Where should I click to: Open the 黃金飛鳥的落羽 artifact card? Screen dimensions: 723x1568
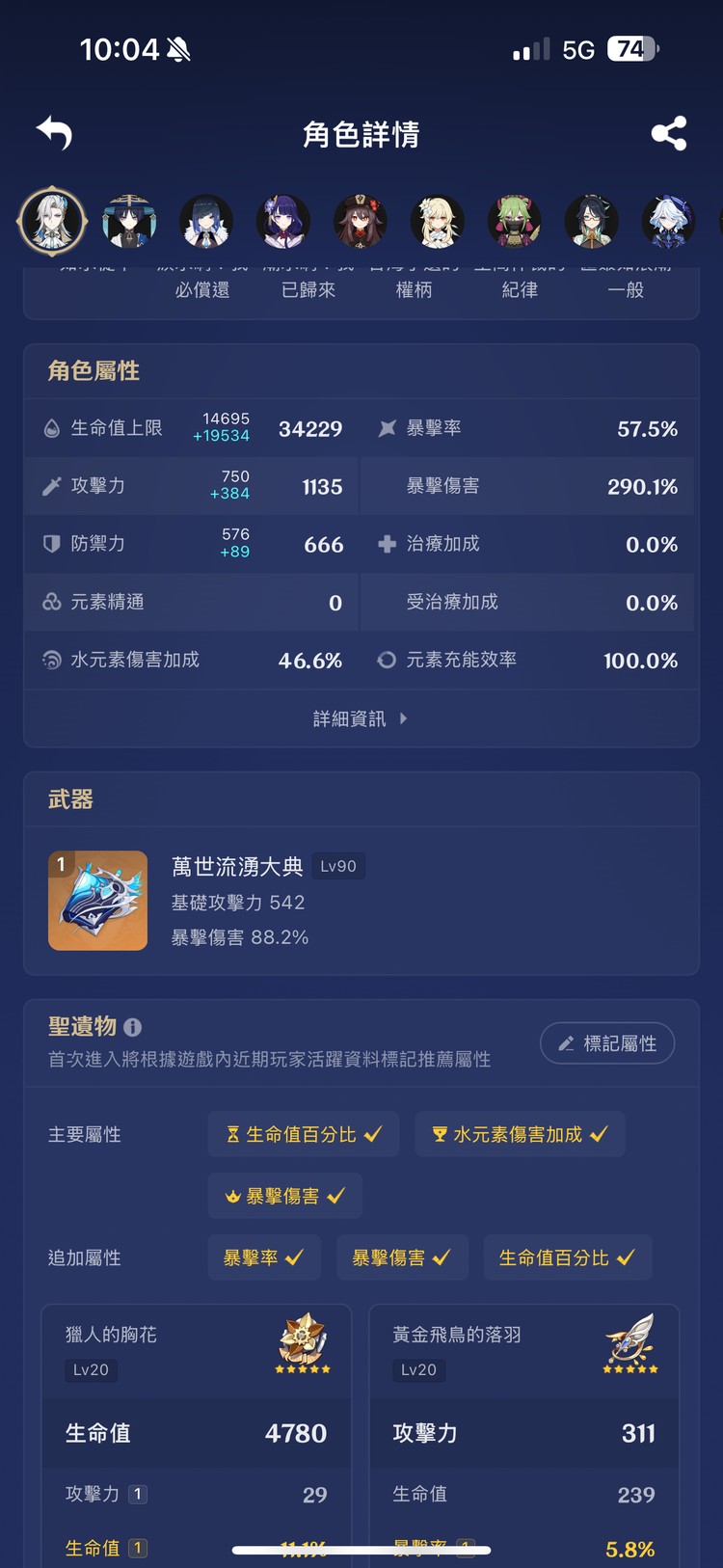(524, 1350)
